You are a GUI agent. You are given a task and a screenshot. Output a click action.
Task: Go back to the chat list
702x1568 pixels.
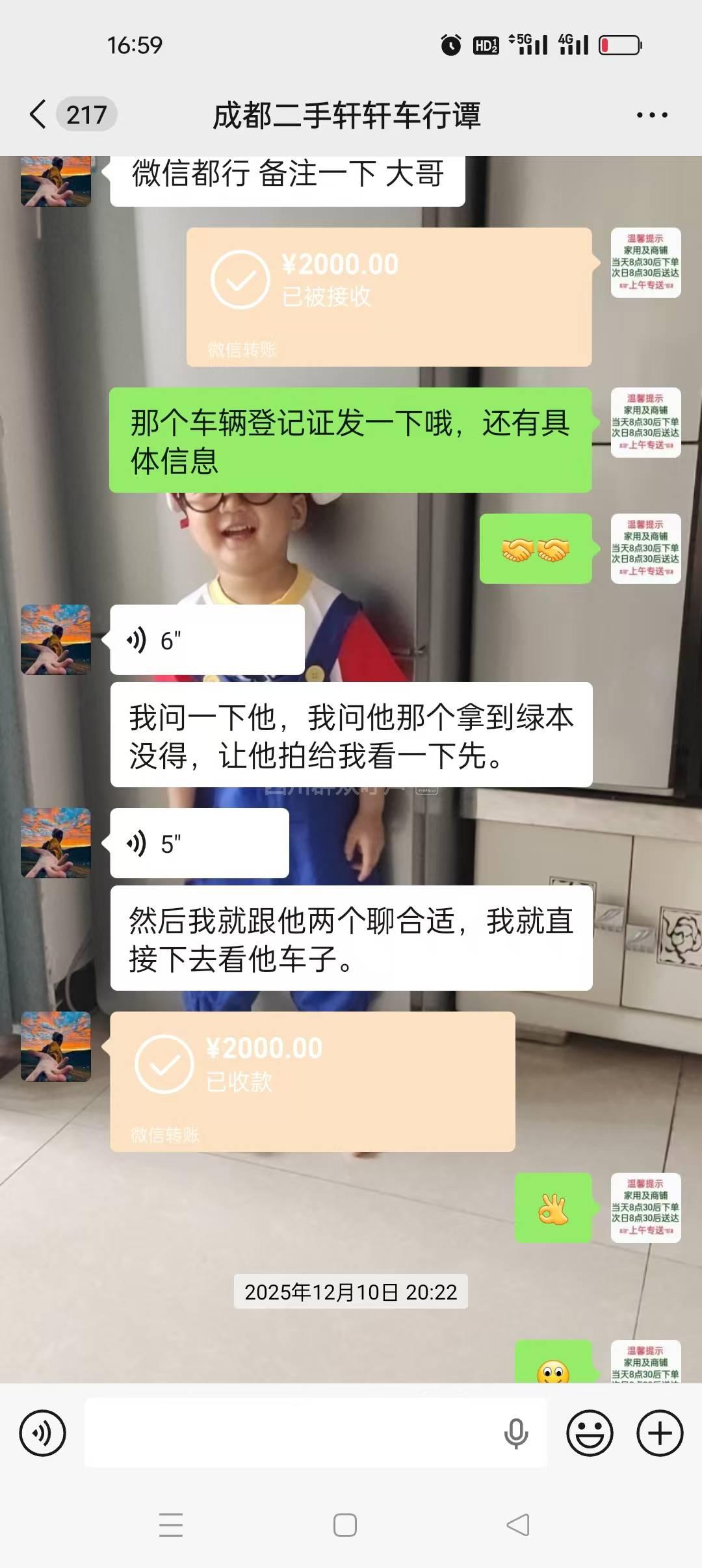39,114
